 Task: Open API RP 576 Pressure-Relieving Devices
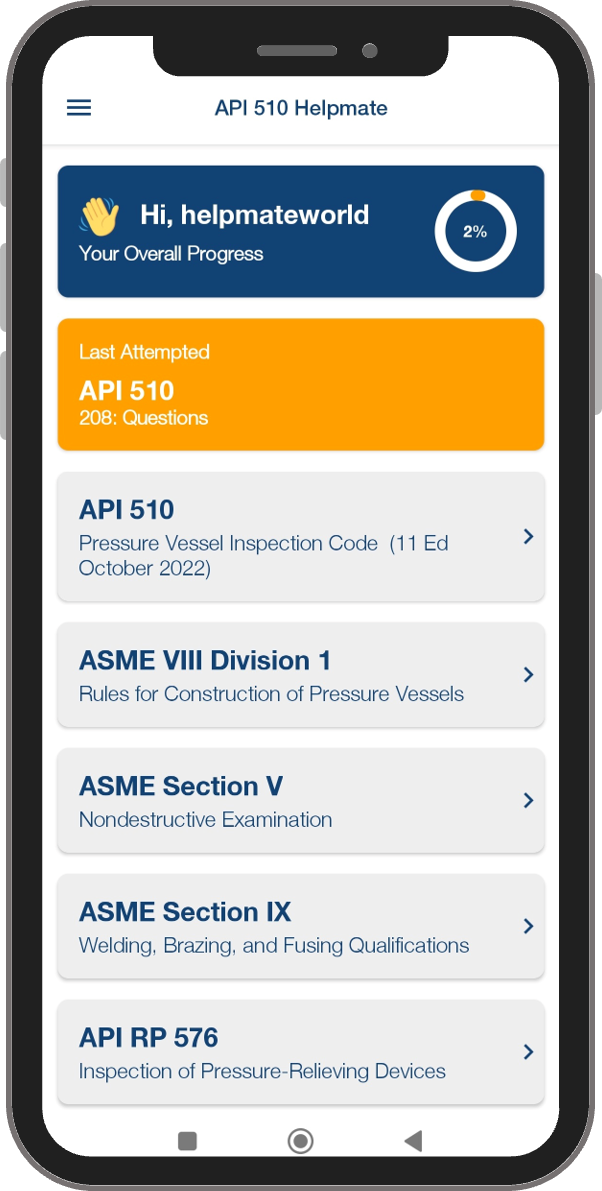tap(300, 1052)
